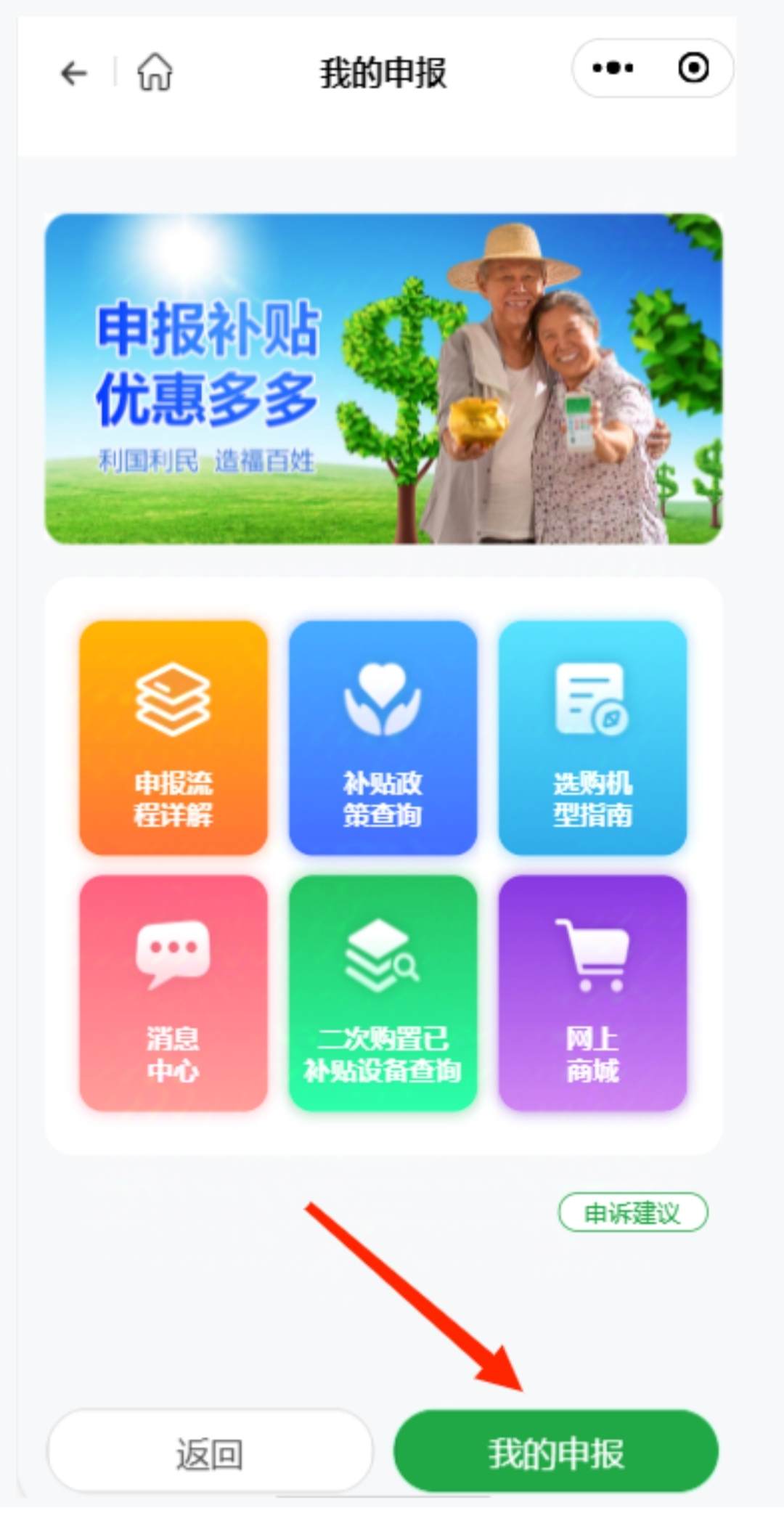This screenshot has height=1513, width=784.
Task: Return to the mini program home
Action: pyautogui.click(x=155, y=73)
